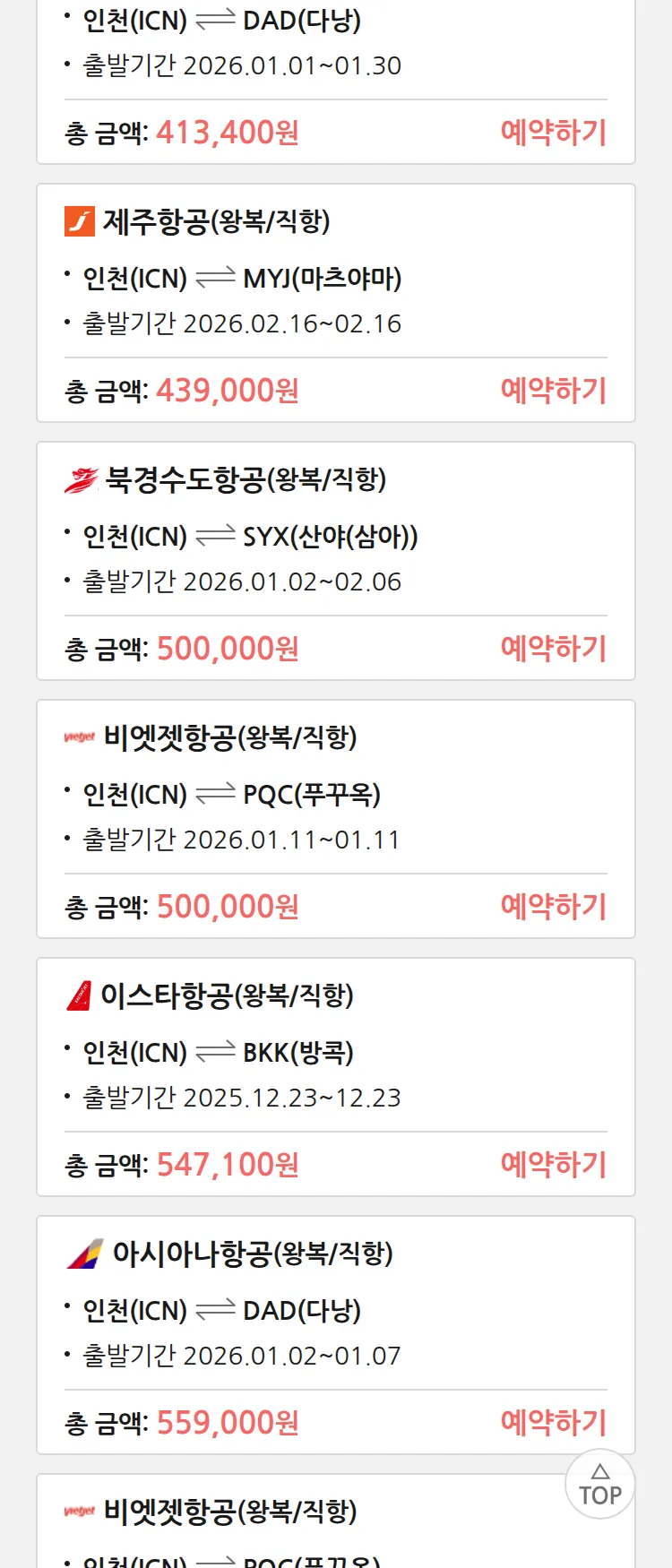The width and height of the screenshot is (672, 1568).
Task: Book the 제주항공 flight to MYJ(마츠야마)
Action: pos(553,391)
